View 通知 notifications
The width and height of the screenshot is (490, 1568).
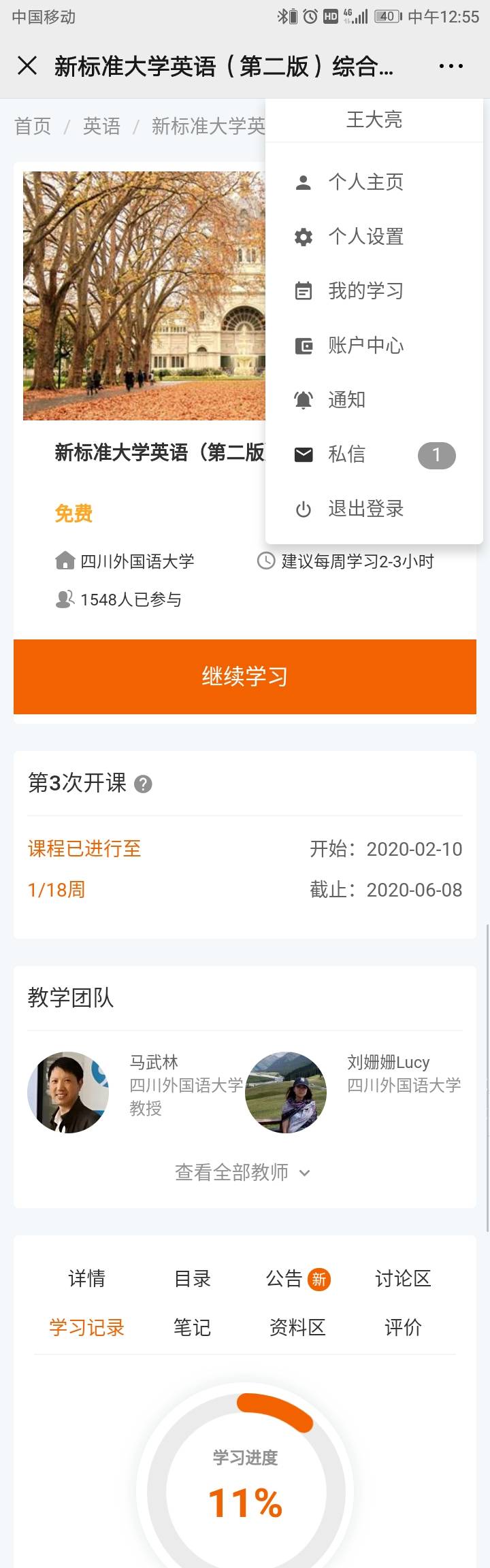(x=347, y=400)
